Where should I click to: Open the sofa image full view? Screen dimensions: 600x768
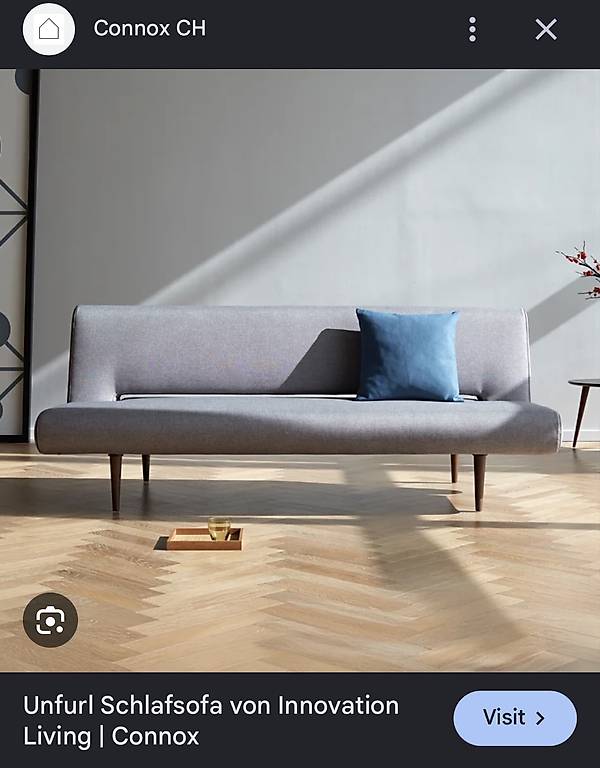(x=300, y=370)
